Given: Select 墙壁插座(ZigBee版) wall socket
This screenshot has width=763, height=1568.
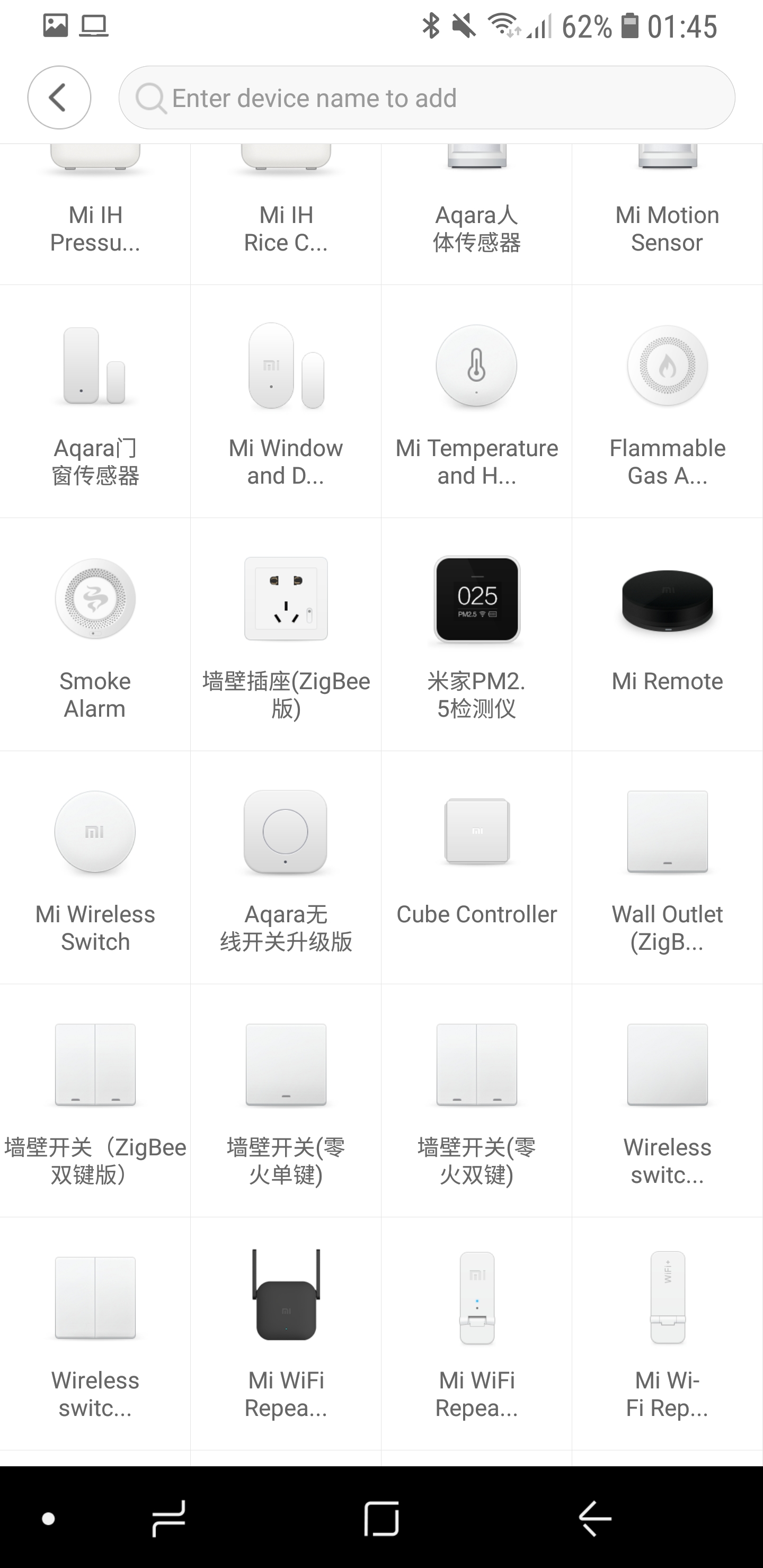Looking at the screenshot, I should 286,634.
